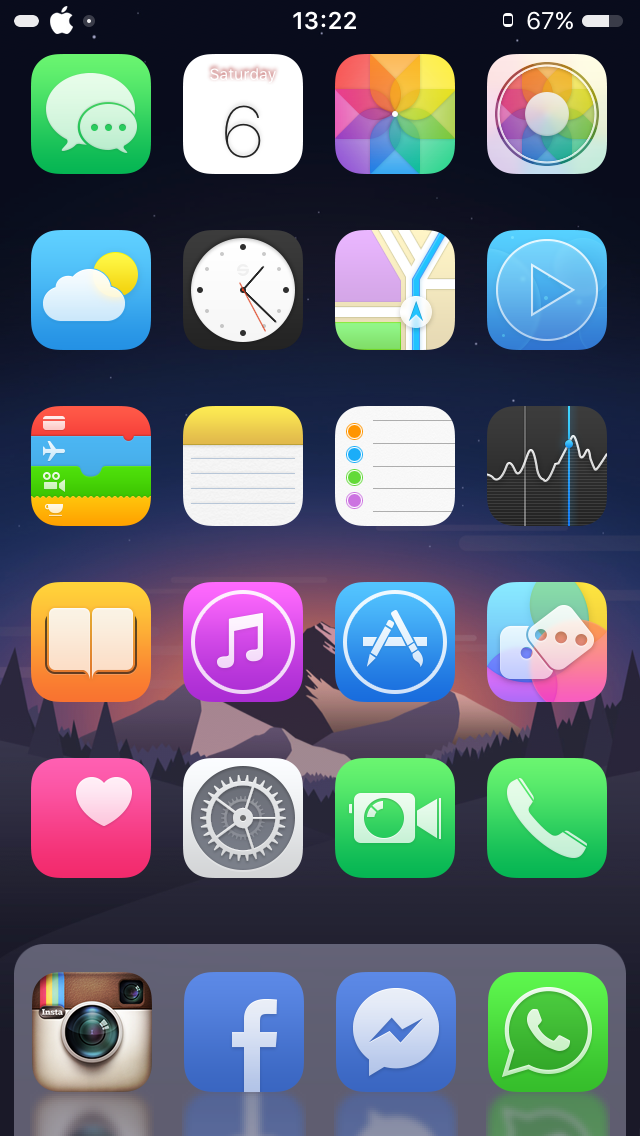Open the App Store

click(x=395, y=642)
